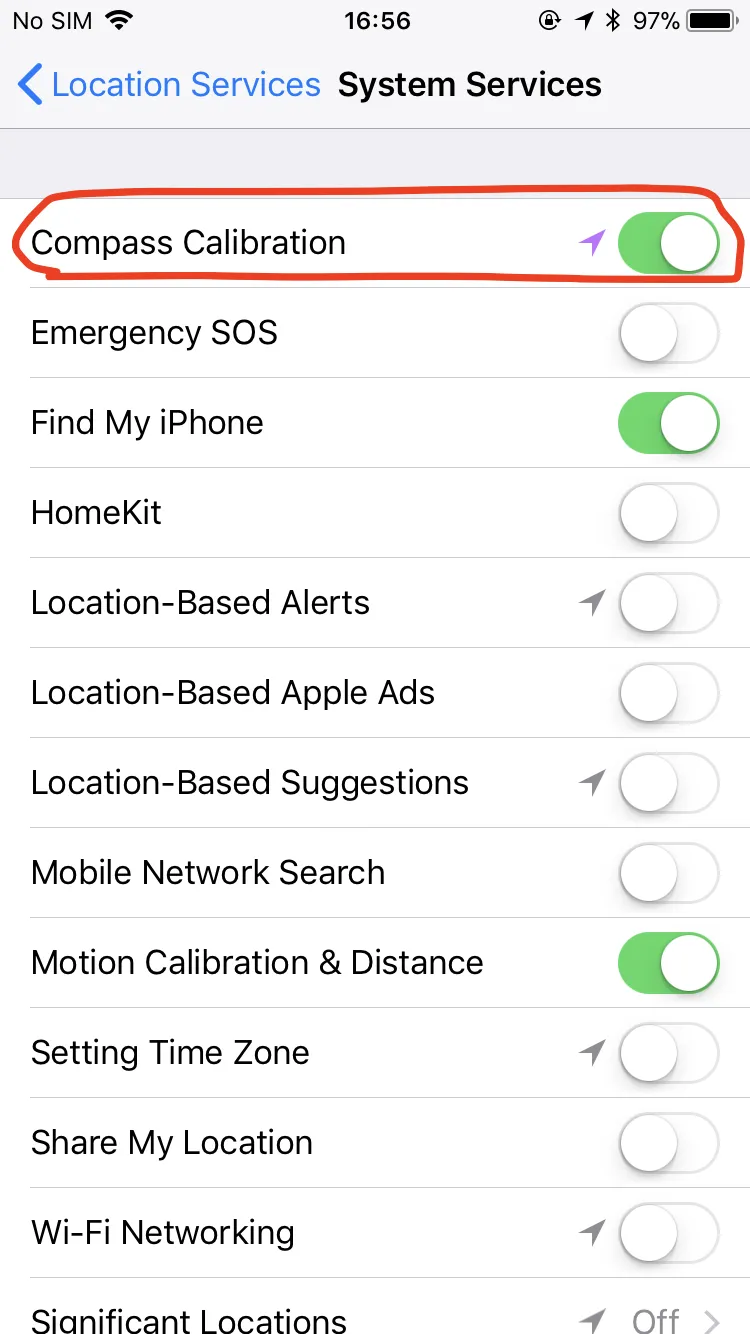Enable the Setting Time Zone switch
Image resolution: width=750 pixels, height=1334 pixels.
pos(668,1053)
